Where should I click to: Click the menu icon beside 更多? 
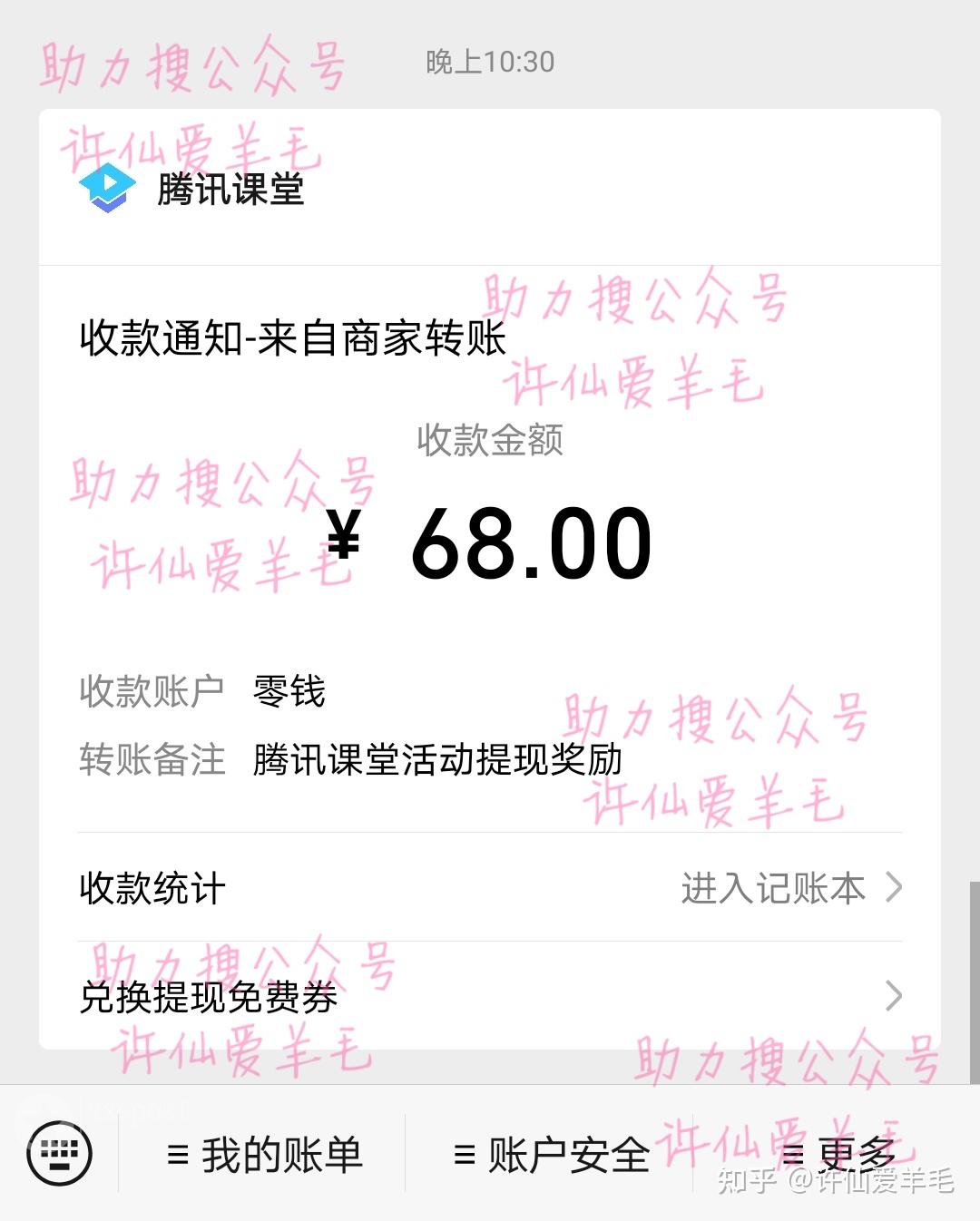click(x=792, y=1154)
